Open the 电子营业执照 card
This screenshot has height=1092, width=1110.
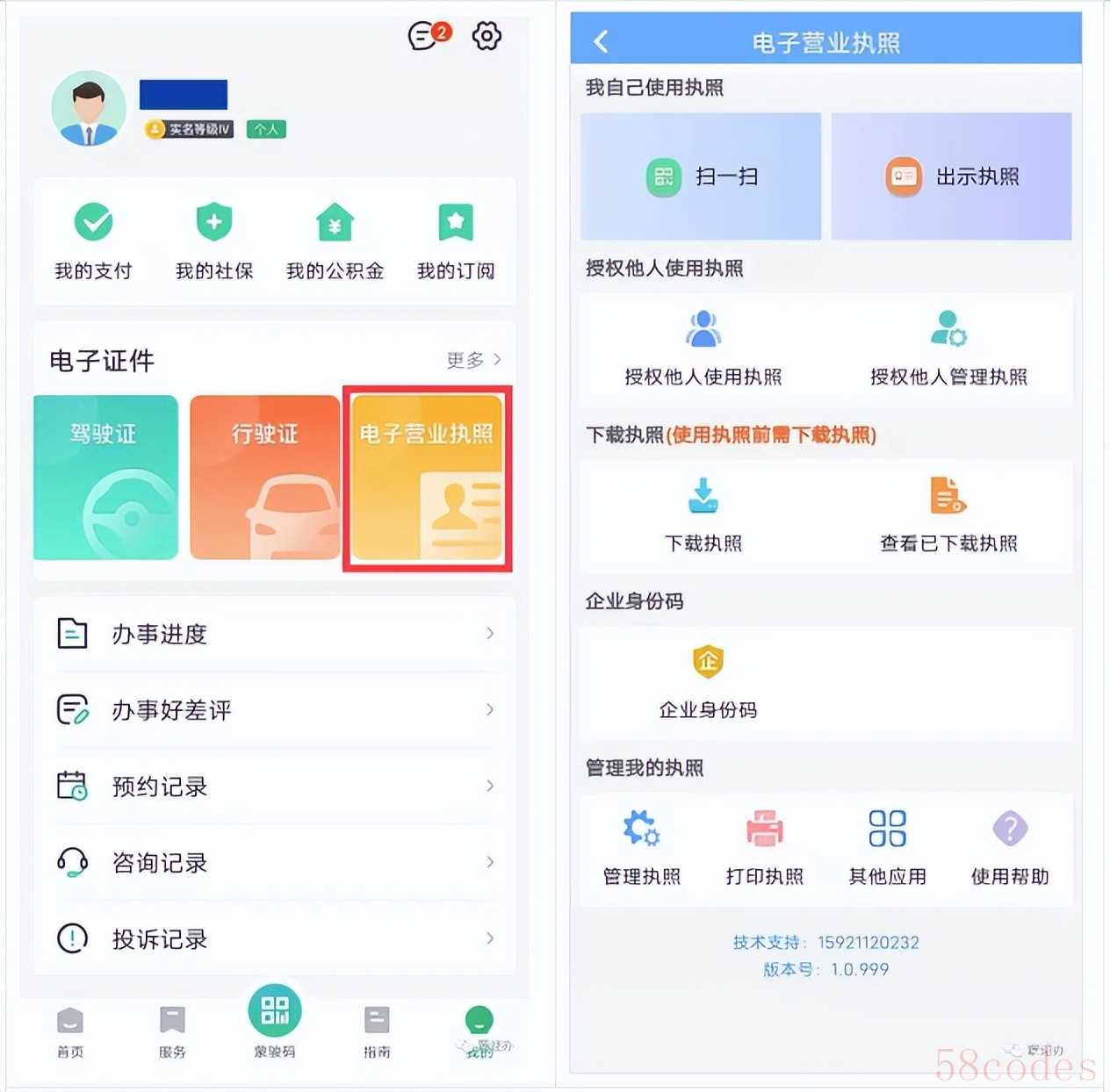(427, 478)
